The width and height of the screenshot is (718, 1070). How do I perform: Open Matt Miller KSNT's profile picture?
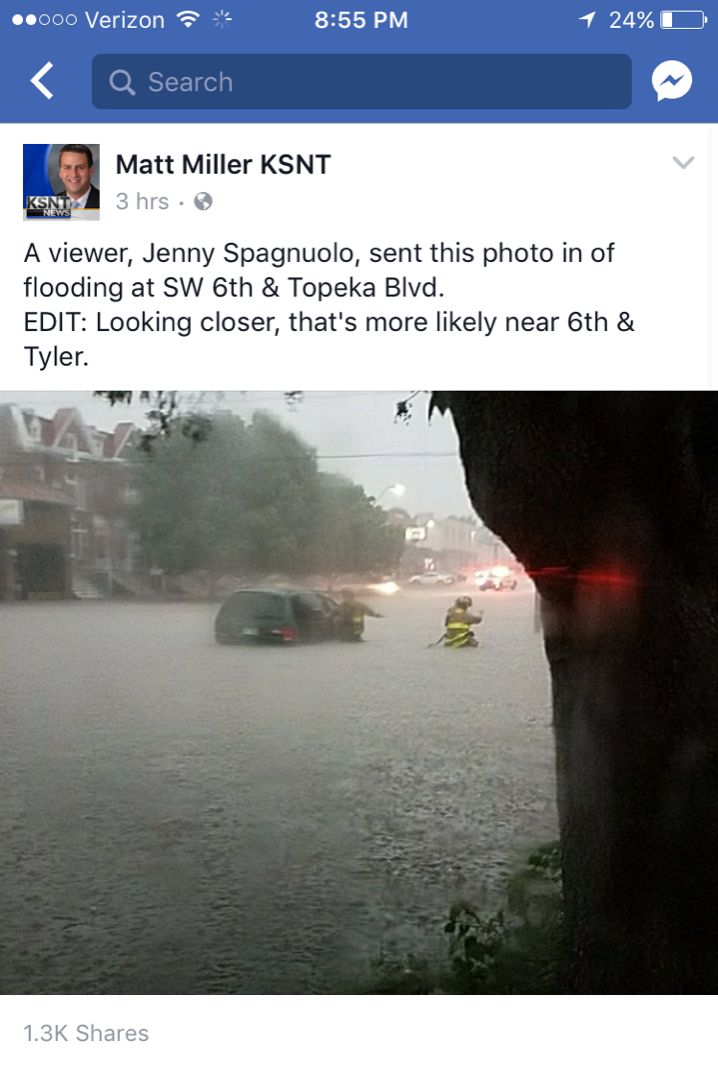coord(61,181)
